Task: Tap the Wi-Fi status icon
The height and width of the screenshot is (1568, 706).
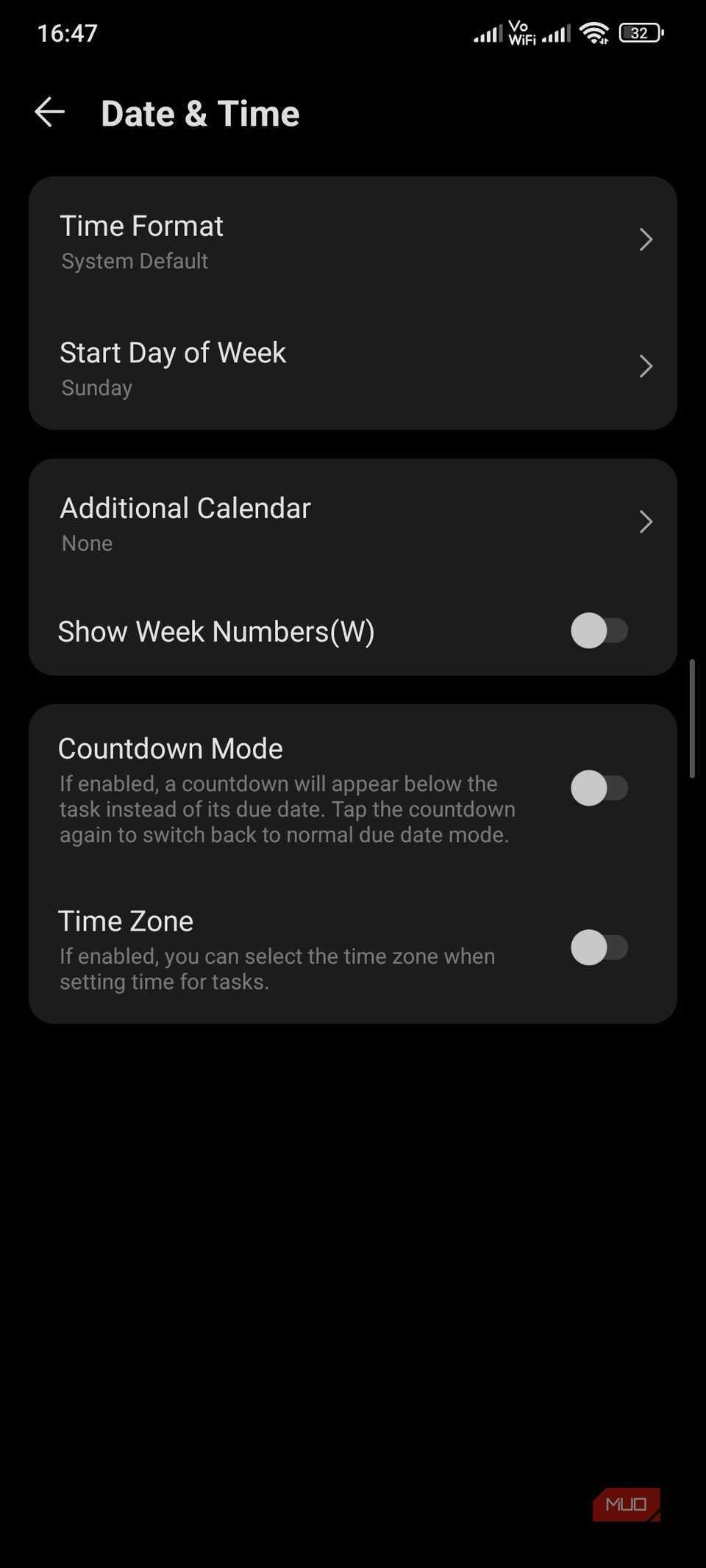Action: click(x=593, y=32)
